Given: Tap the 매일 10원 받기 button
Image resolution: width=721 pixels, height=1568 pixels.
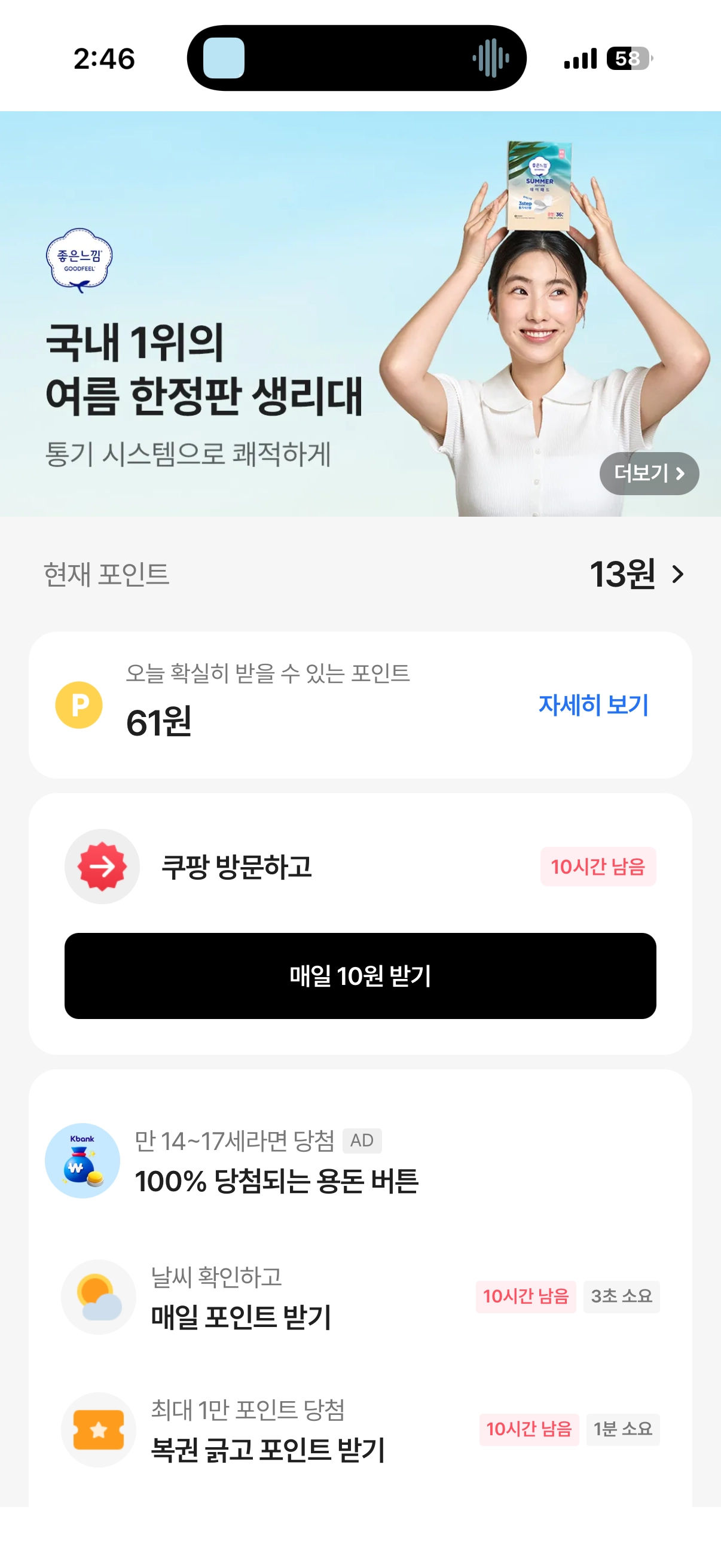Looking at the screenshot, I should [360, 976].
